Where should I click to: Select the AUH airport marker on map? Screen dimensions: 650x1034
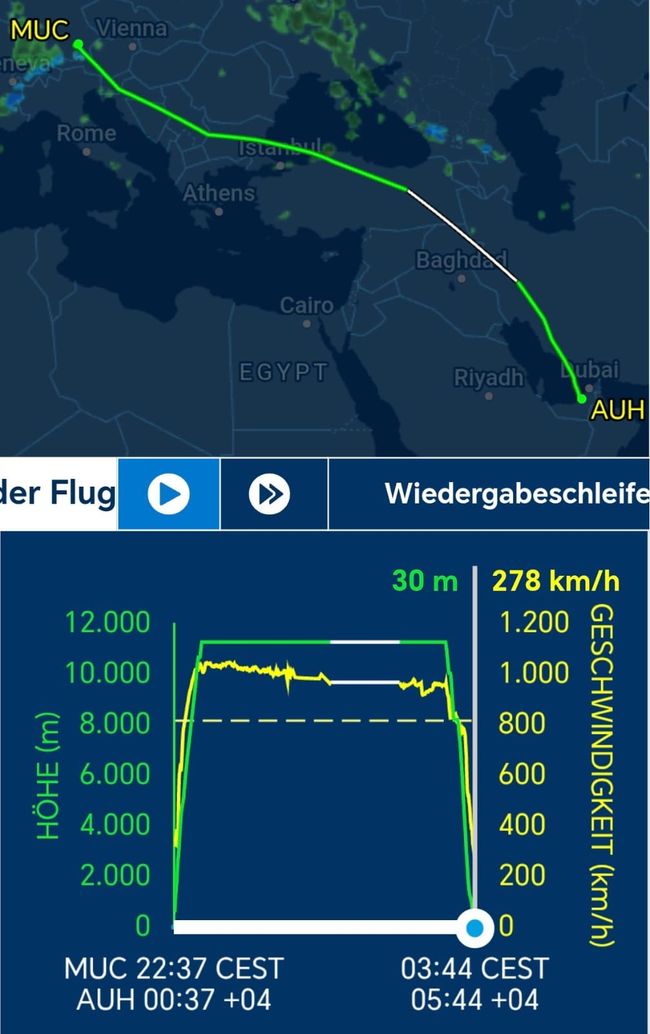tap(583, 399)
